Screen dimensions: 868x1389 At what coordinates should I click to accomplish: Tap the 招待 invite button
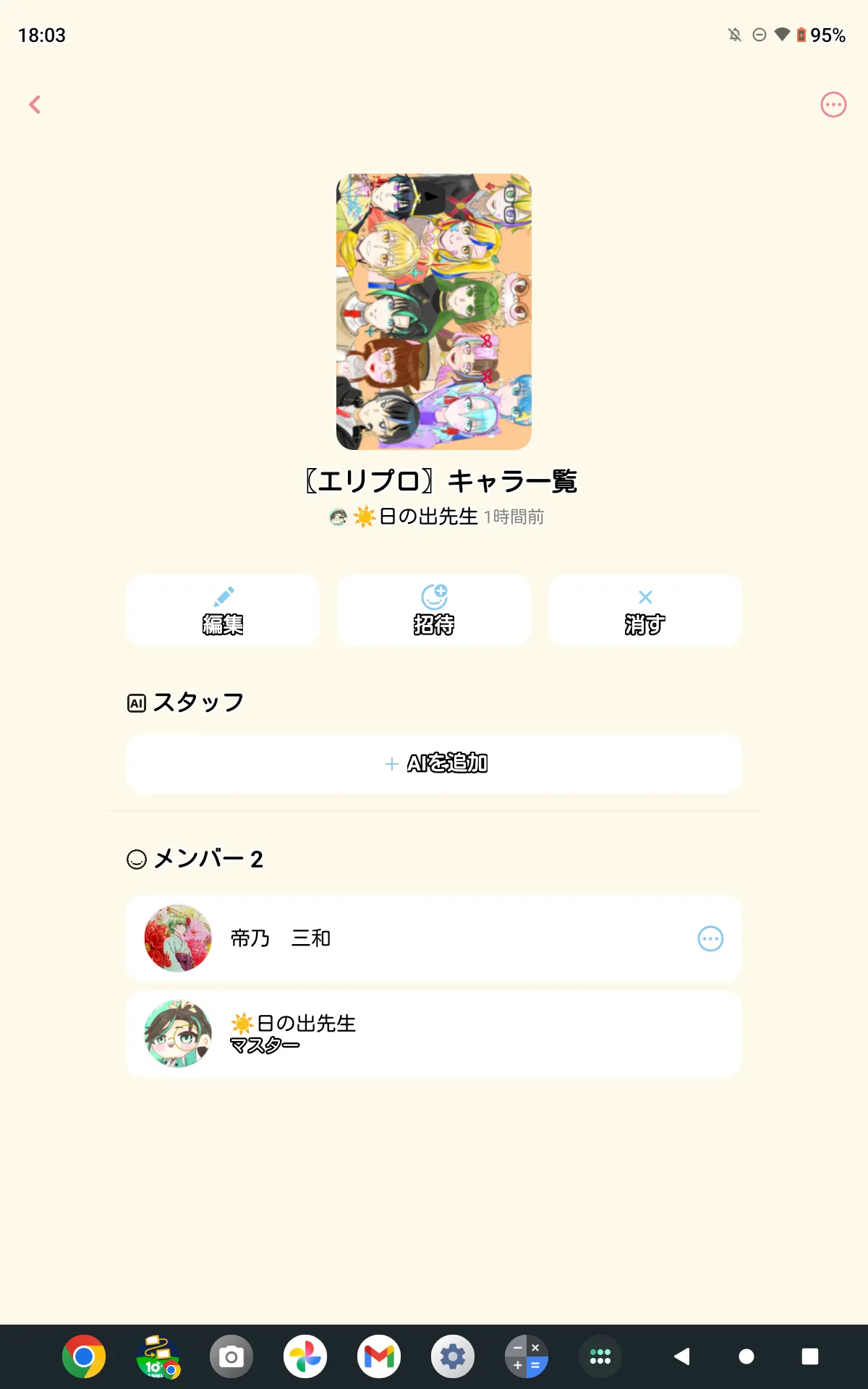pyautogui.click(x=434, y=611)
